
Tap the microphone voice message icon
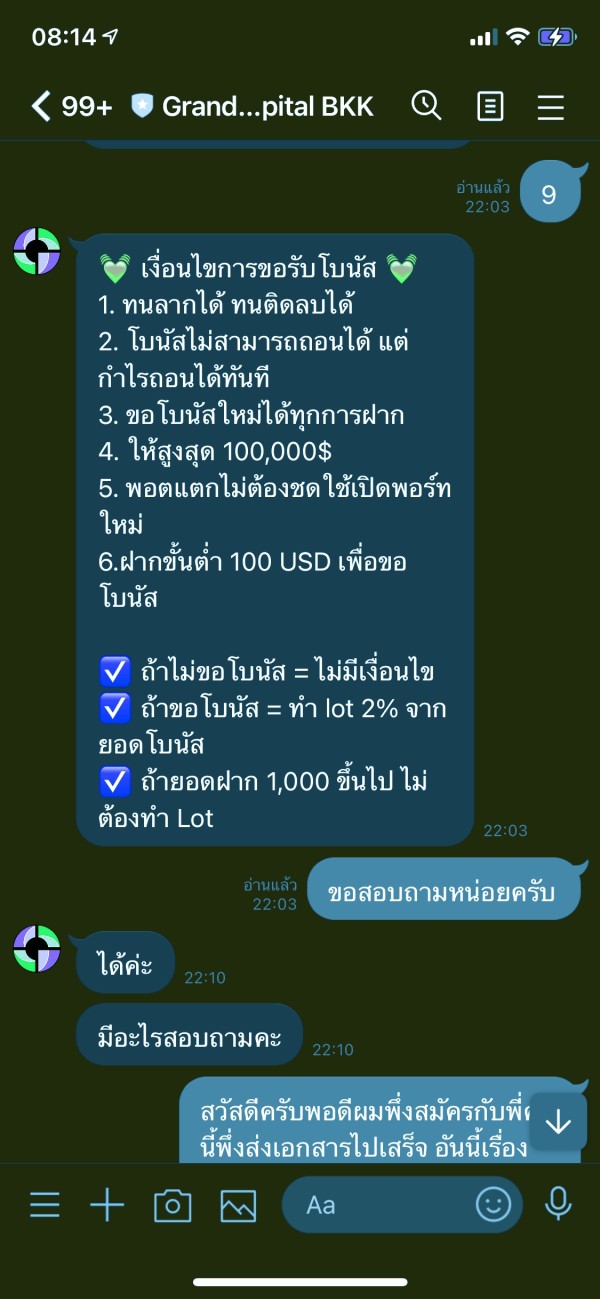[x=558, y=1205]
